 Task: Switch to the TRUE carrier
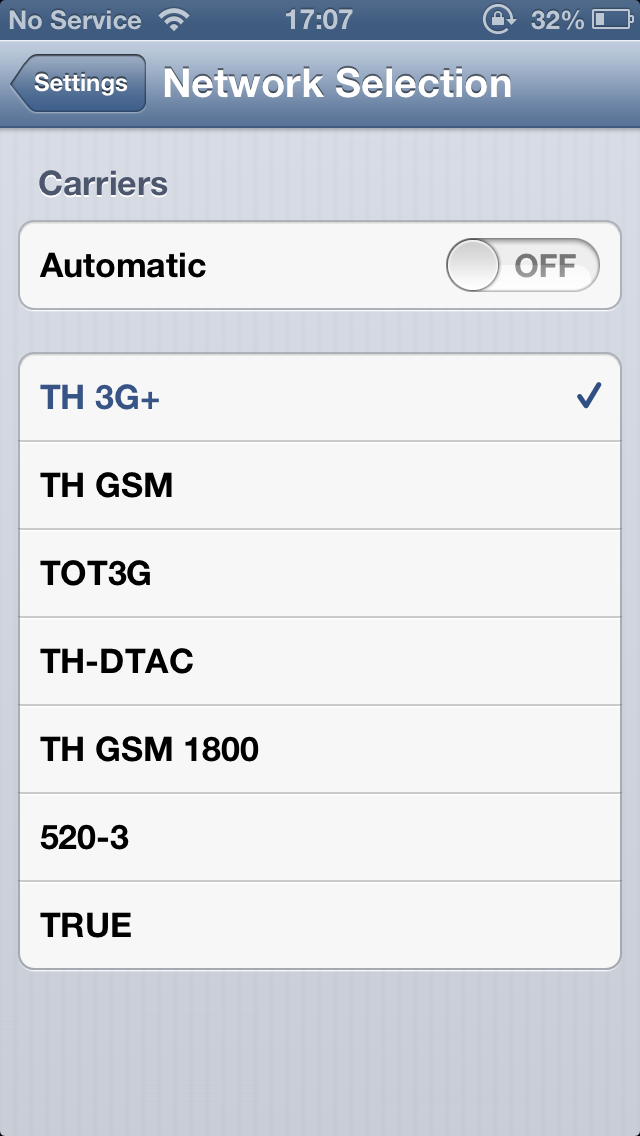[x=320, y=926]
